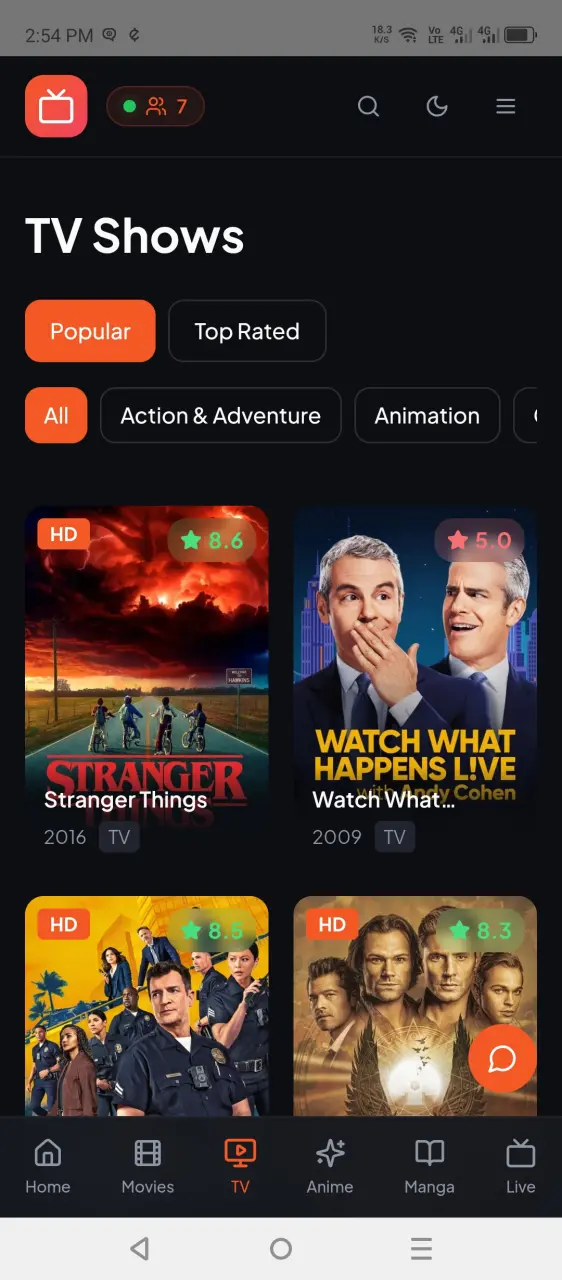The height and width of the screenshot is (1280, 562).
Task: Open the Stranger Things show card
Action: (x=147, y=680)
